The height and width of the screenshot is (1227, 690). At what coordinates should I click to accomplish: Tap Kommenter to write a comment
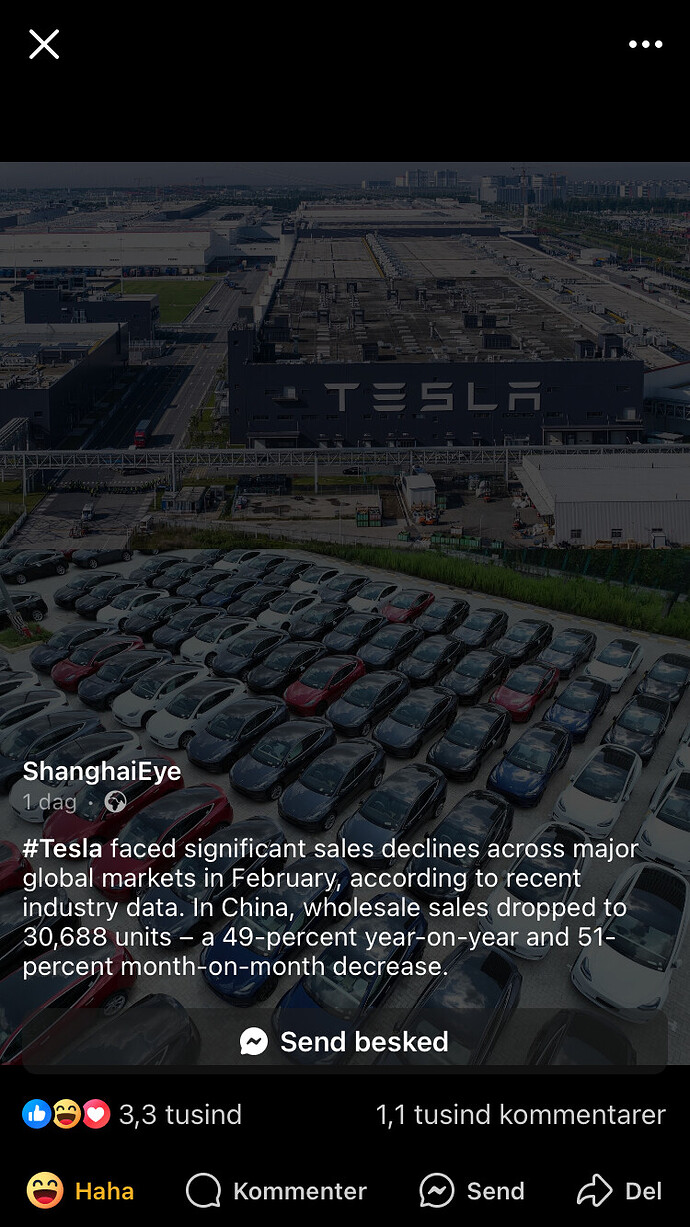coord(277,1191)
